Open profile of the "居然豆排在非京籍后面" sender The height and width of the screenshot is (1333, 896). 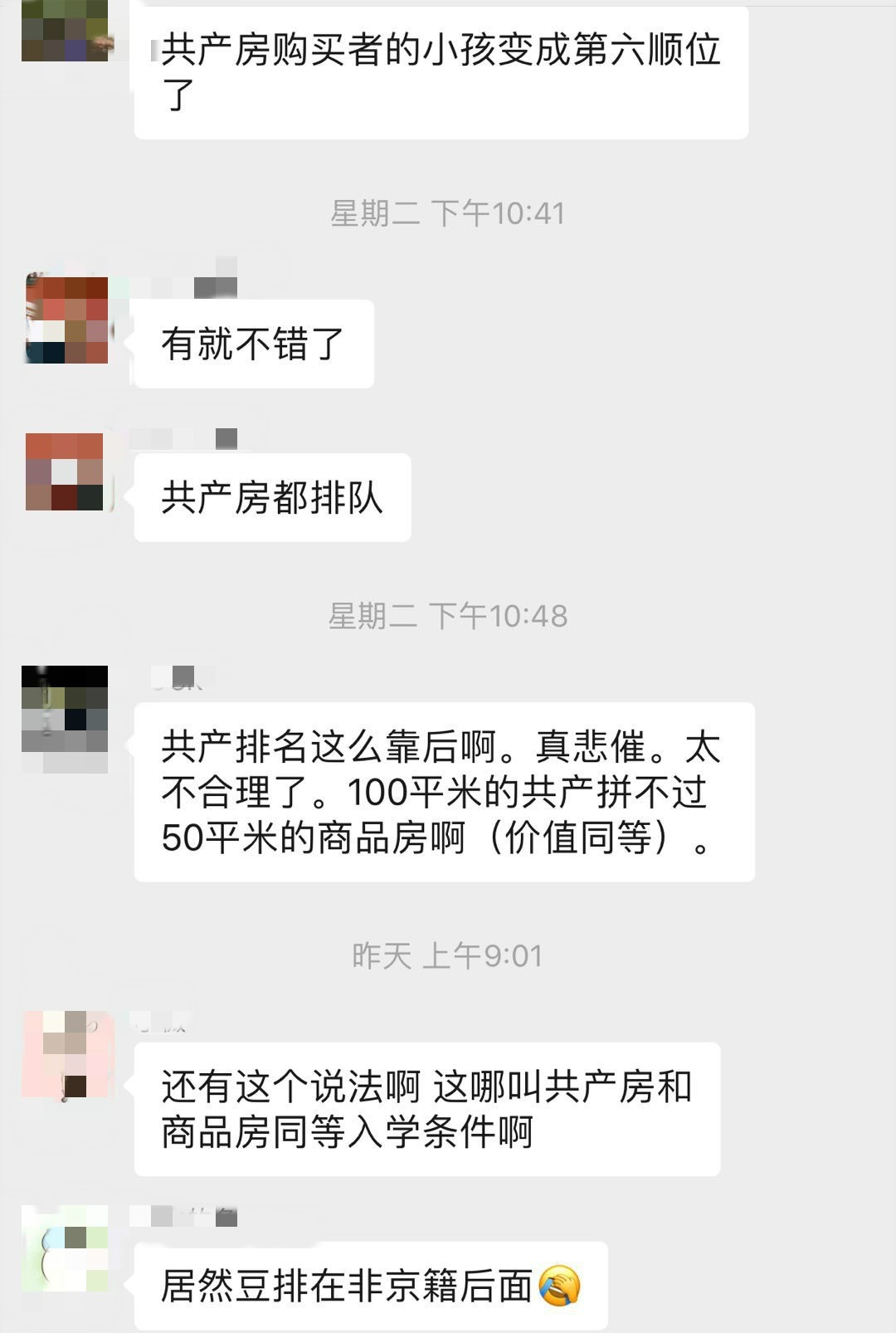pos(65,1248)
